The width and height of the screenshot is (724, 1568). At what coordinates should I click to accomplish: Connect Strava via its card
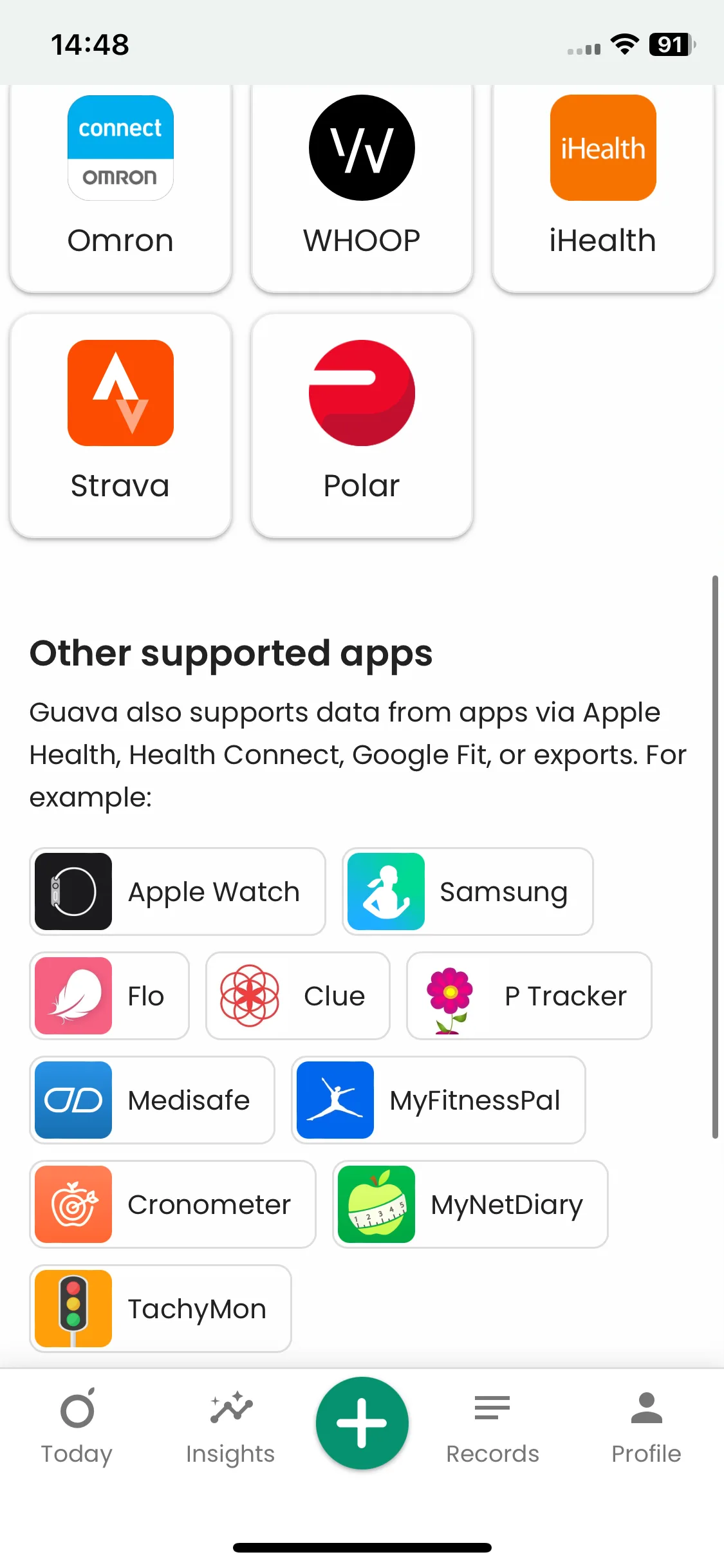click(x=120, y=425)
